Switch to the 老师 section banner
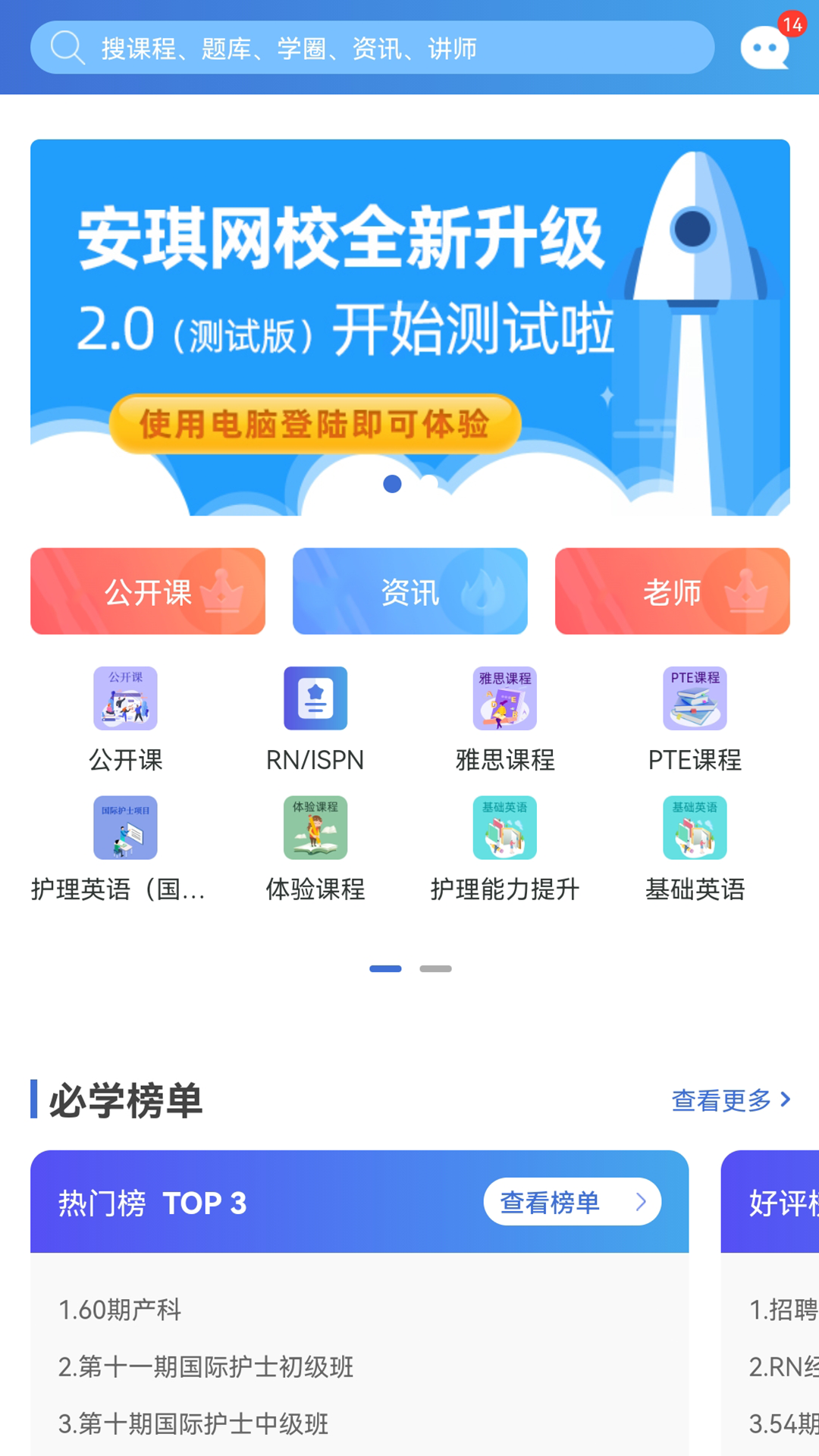The image size is (819, 1456). (672, 591)
